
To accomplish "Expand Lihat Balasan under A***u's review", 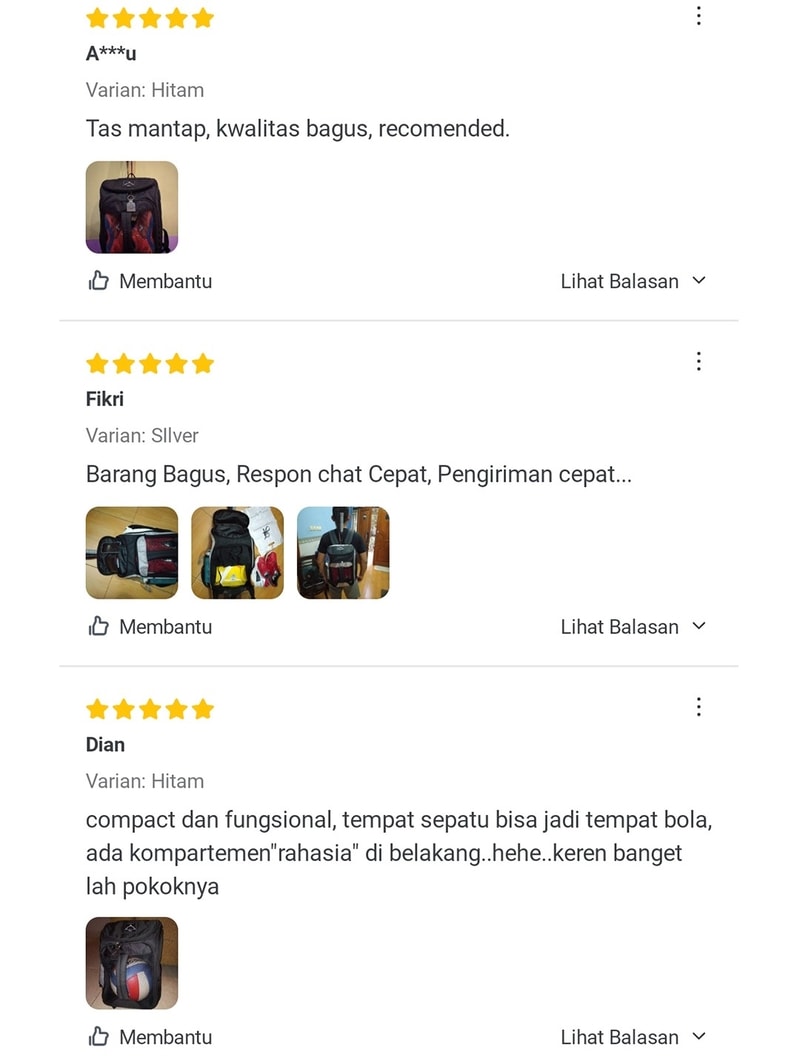I will 633,282.
